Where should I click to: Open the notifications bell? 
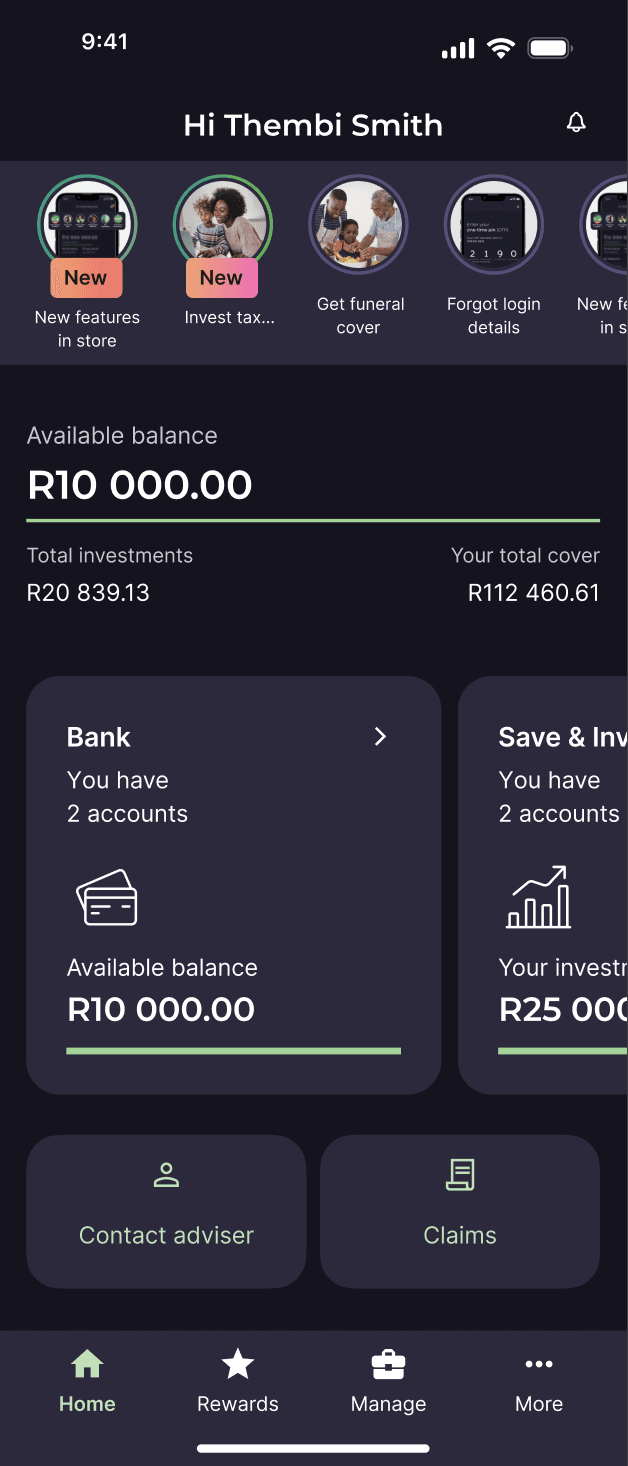(x=576, y=123)
